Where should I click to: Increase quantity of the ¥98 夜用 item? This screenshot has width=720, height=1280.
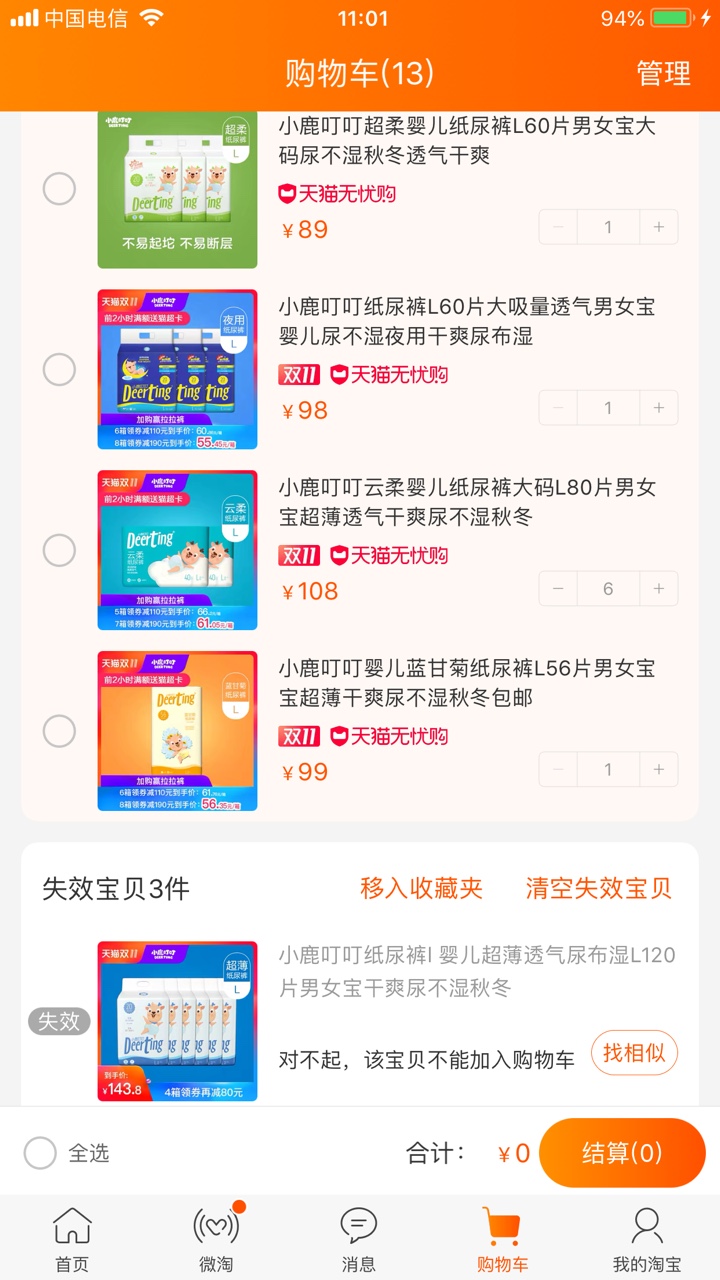click(x=658, y=408)
